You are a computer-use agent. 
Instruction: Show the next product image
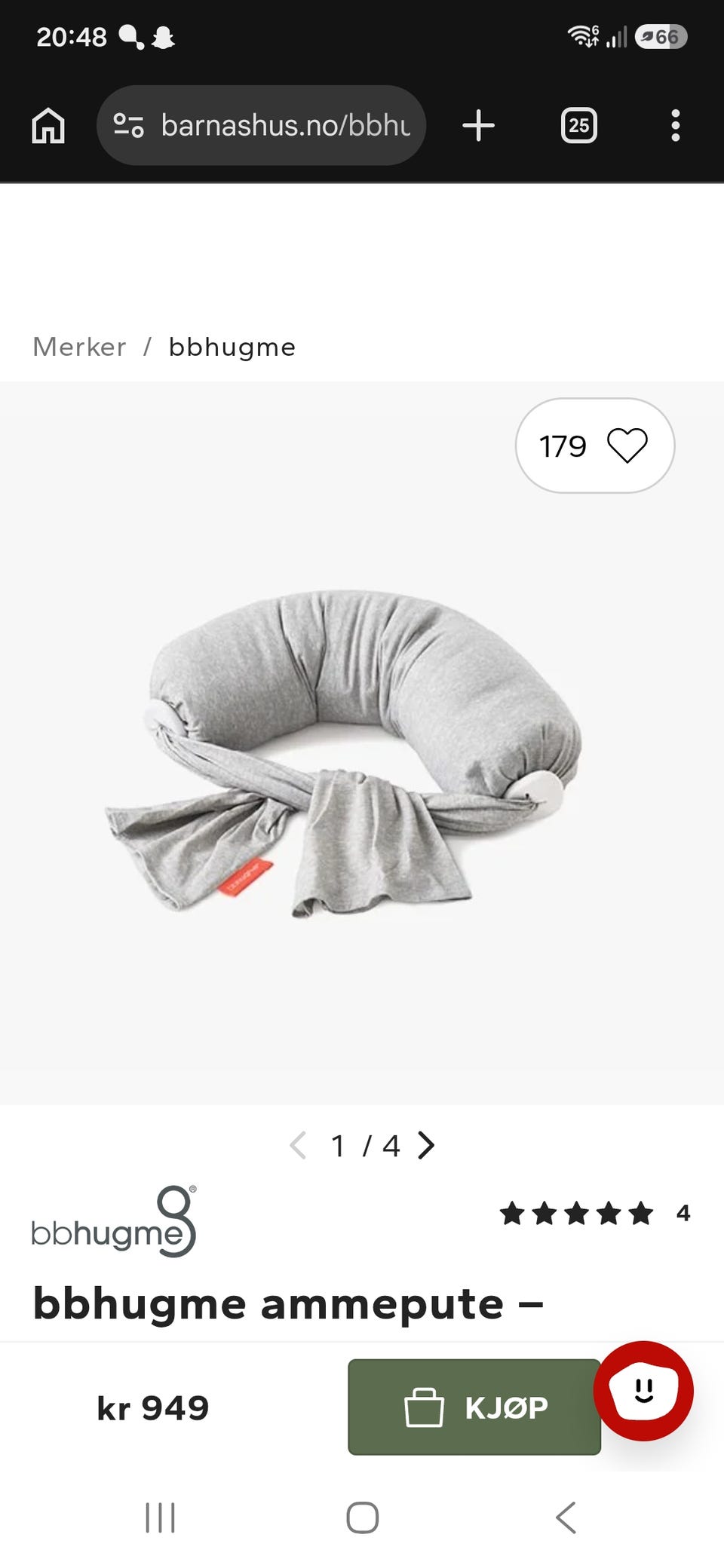pyautogui.click(x=427, y=1145)
